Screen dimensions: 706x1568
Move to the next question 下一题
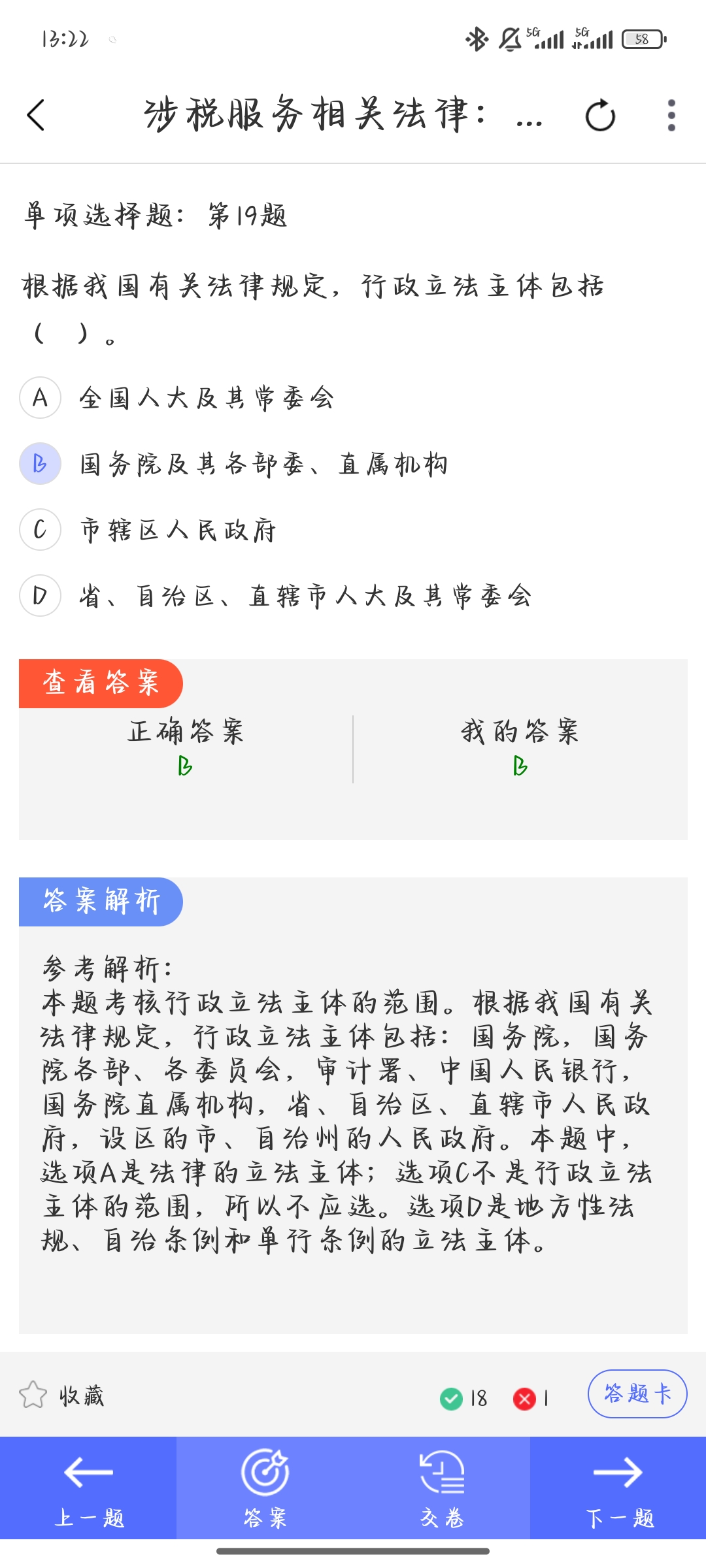click(618, 1488)
